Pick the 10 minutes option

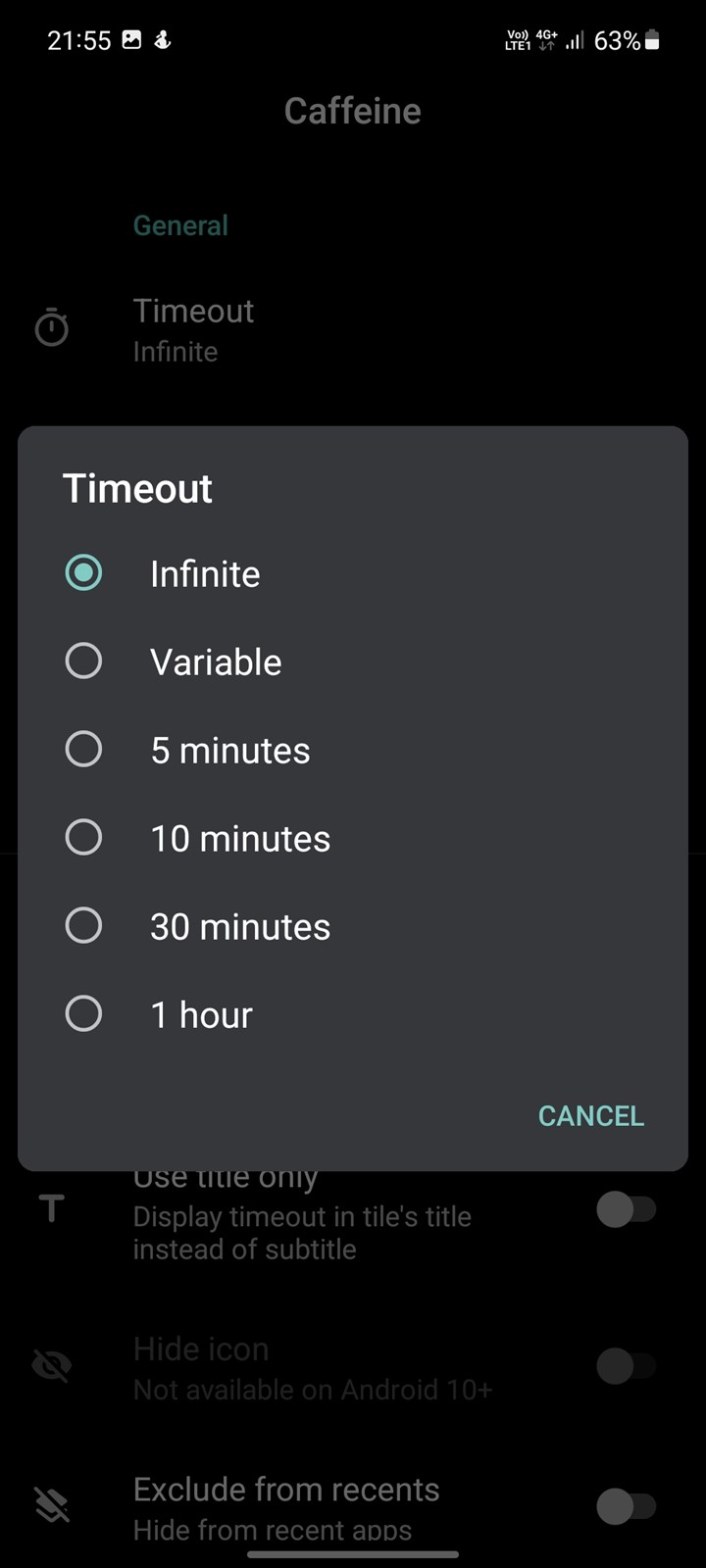353,838
